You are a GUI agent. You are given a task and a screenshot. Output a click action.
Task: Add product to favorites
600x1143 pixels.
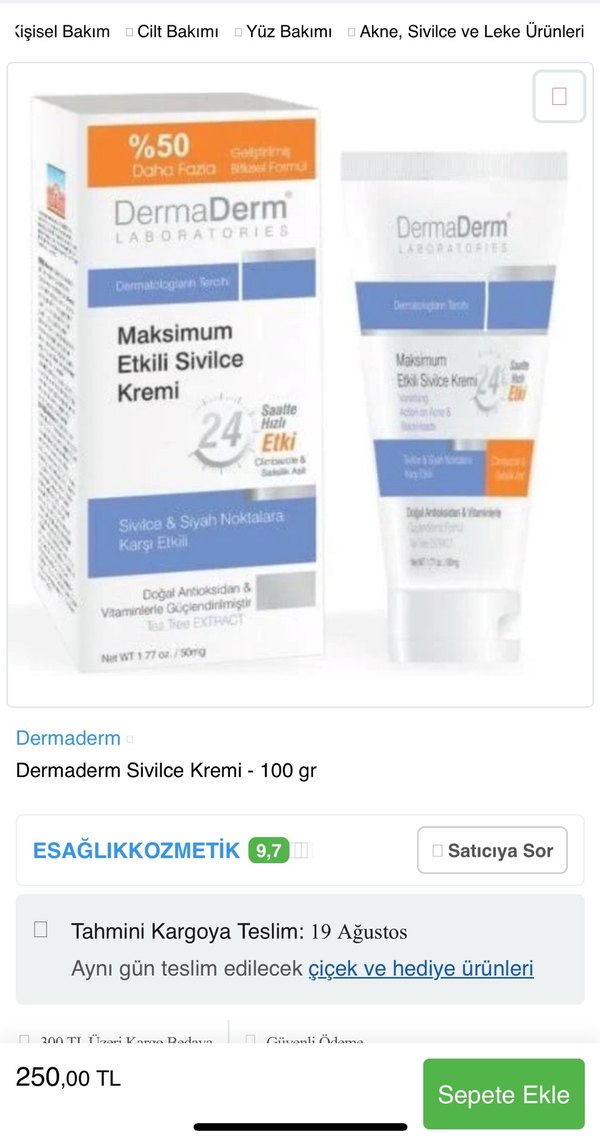[559, 97]
